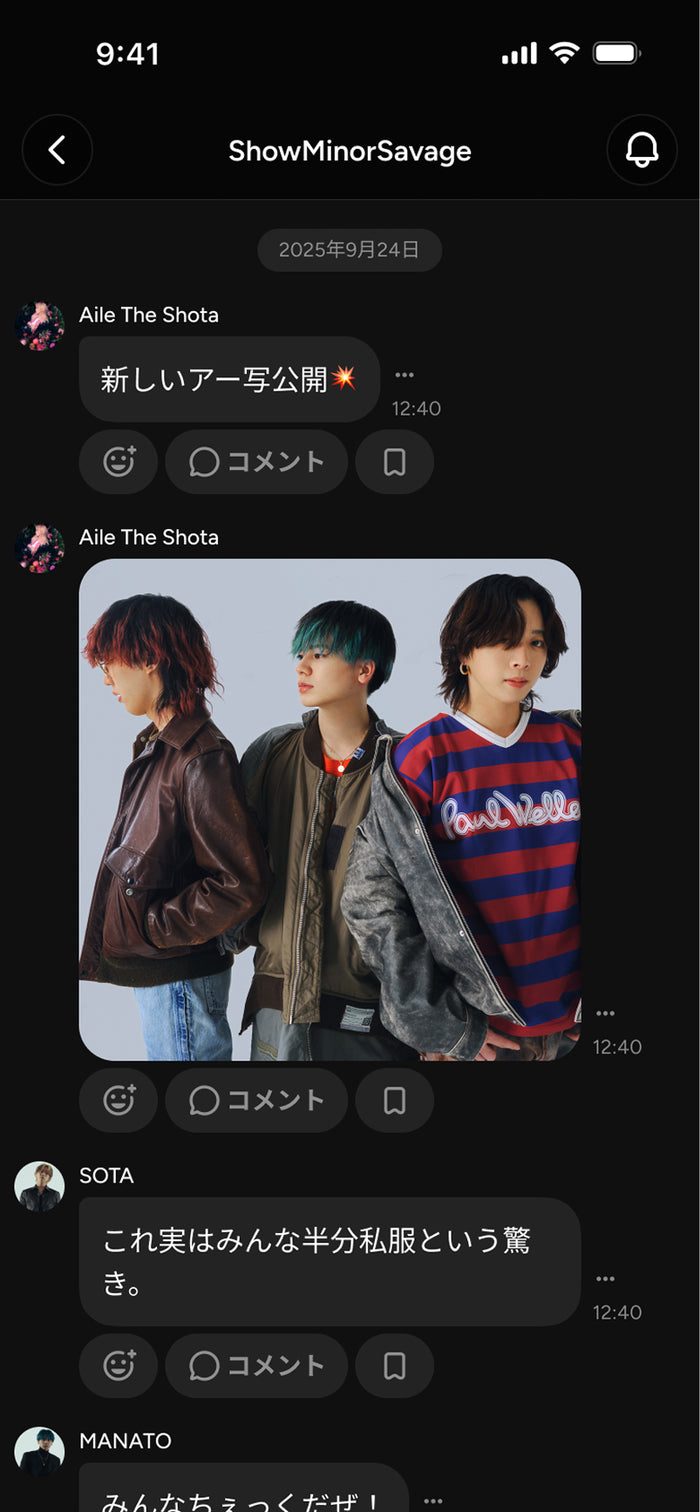Open the three-dot menu beside the photo
The width and height of the screenshot is (700, 1512).
tap(605, 1014)
